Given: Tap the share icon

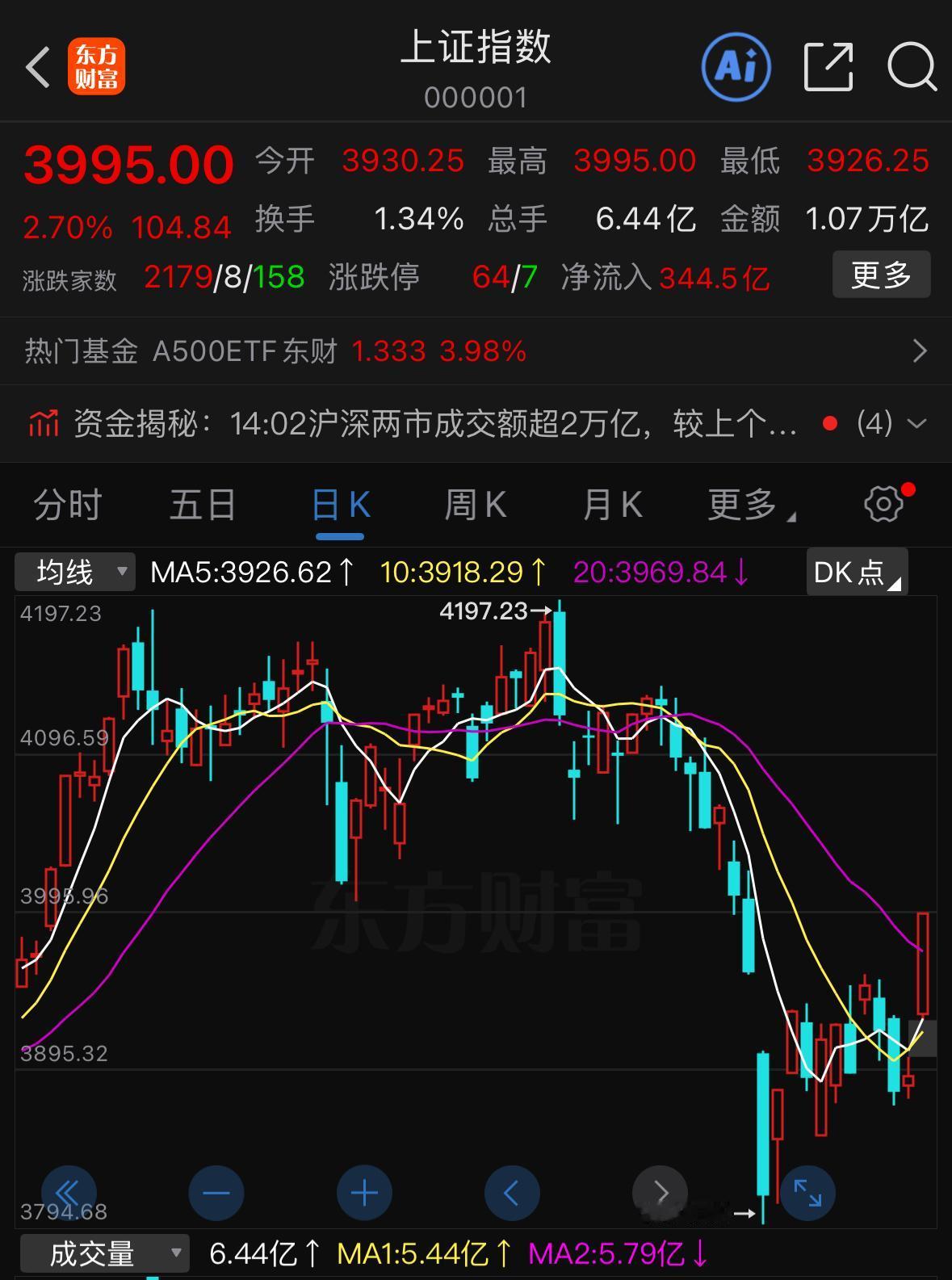Looking at the screenshot, I should [x=828, y=66].
